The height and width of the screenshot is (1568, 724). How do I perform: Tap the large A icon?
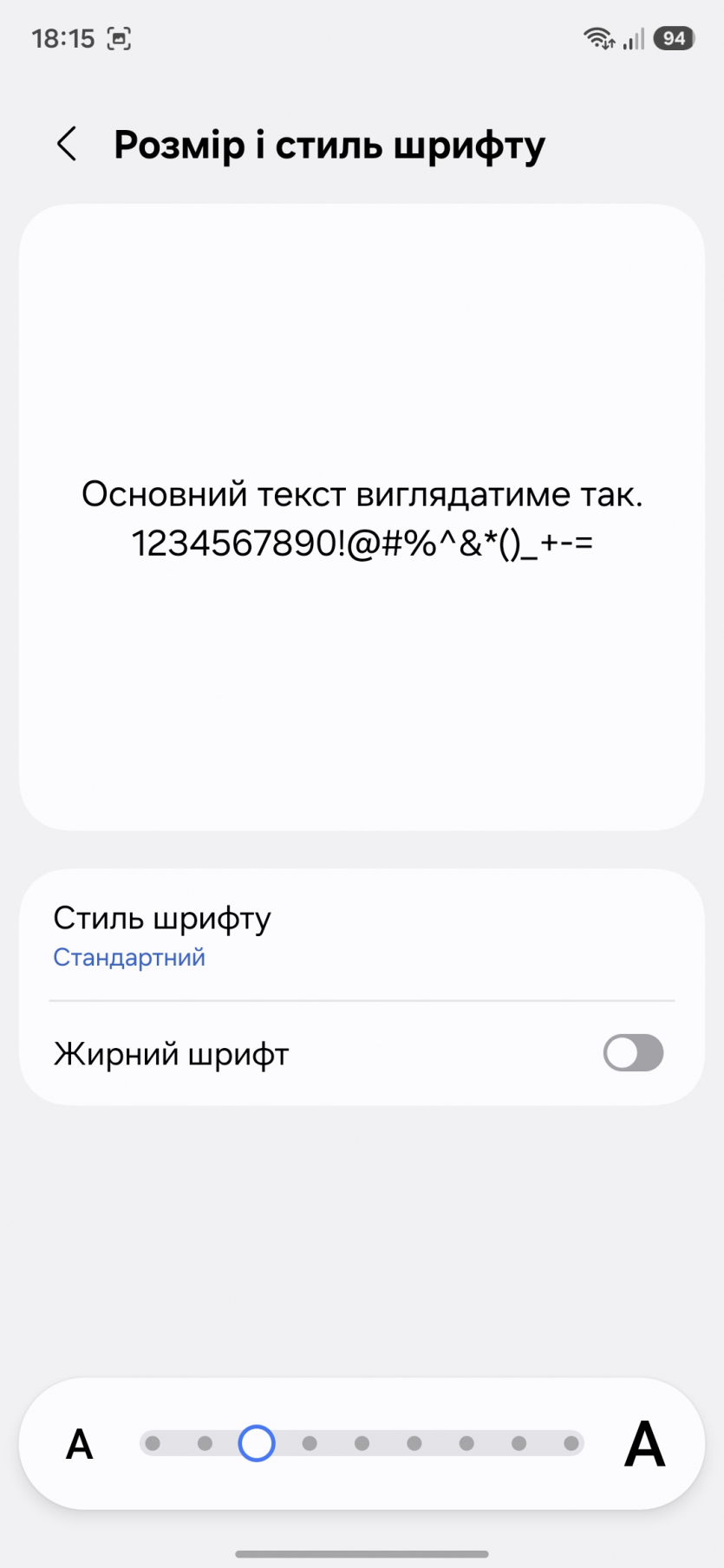point(644,1444)
